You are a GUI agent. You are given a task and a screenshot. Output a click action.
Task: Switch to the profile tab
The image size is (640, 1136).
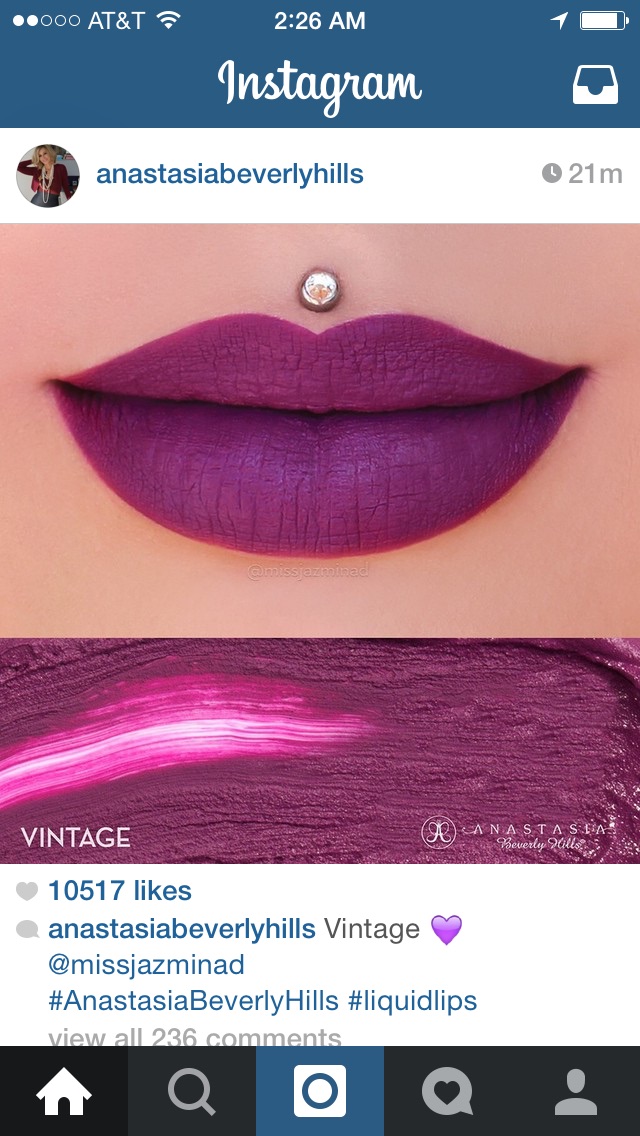pos(576,1091)
